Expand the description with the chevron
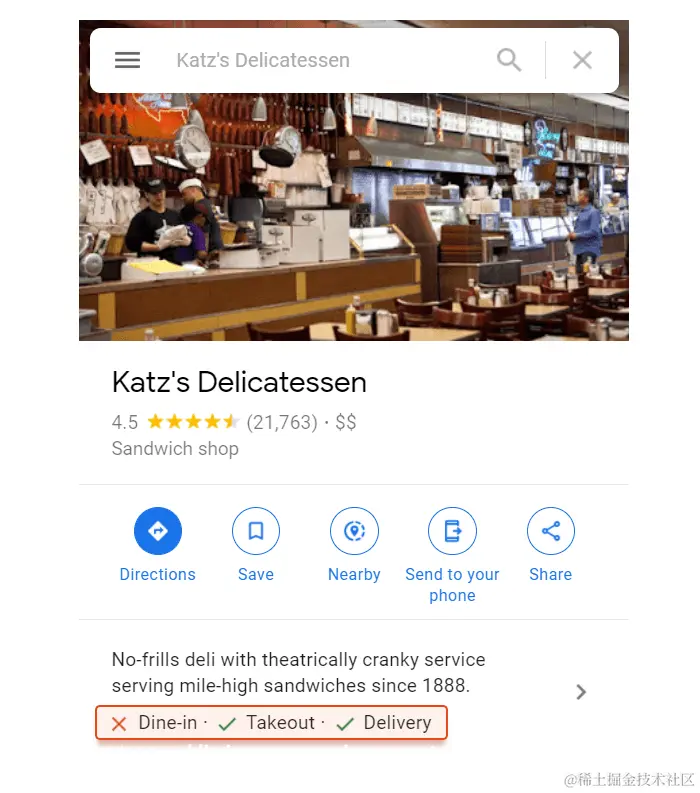Viewport: 700px width, 793px height. pyautogui.click(x=581, y=692)
